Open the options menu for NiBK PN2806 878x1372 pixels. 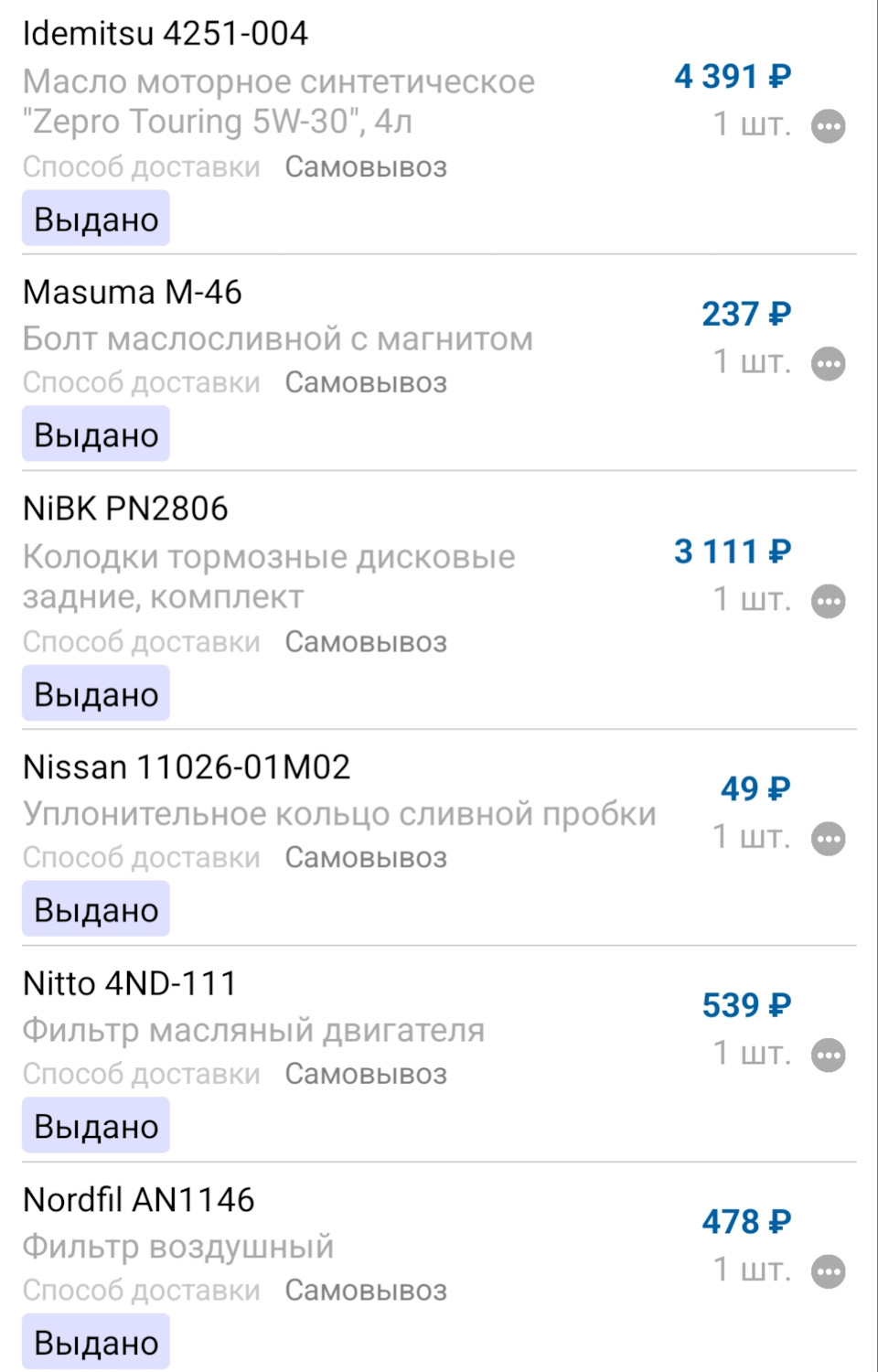[x=828, y=600]
